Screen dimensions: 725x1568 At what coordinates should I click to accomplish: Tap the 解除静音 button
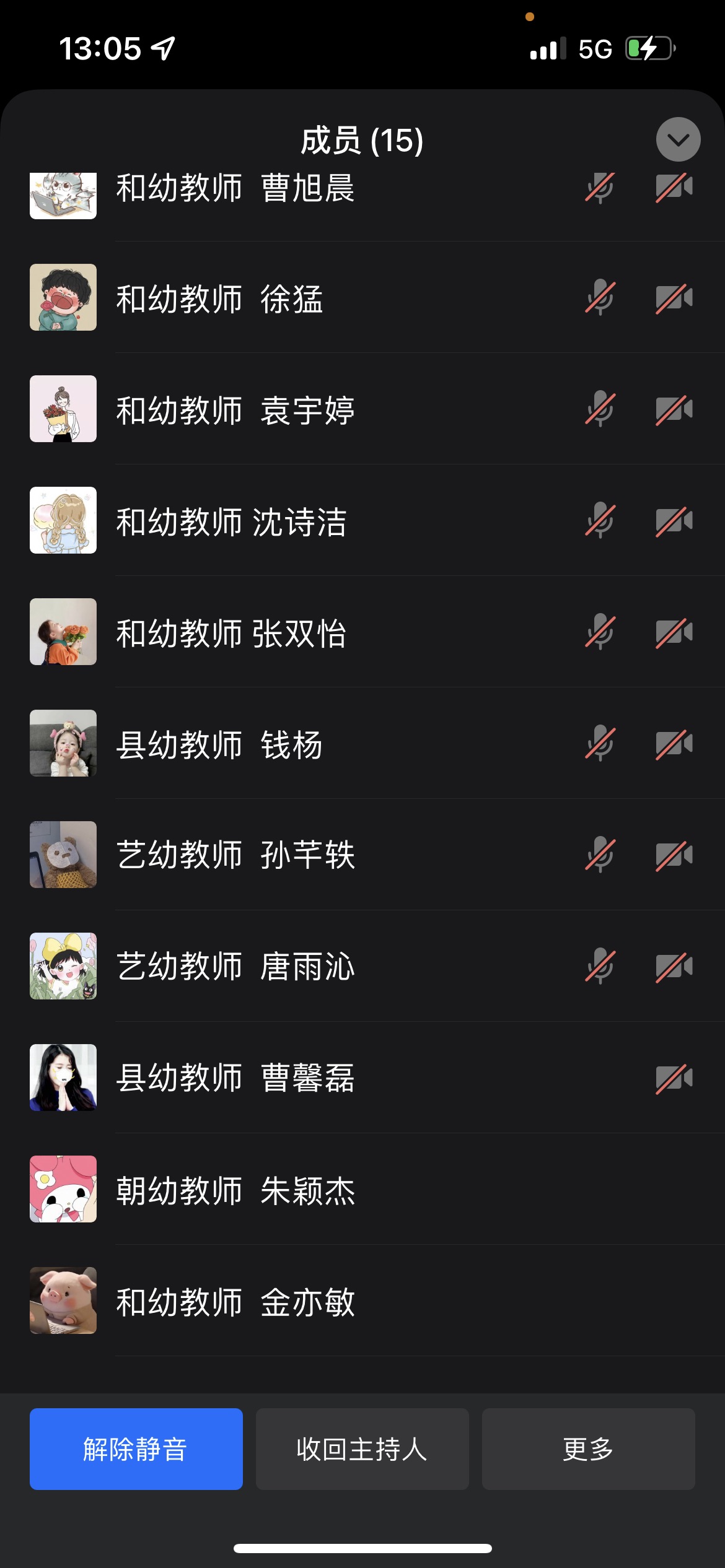(136, 1448)
